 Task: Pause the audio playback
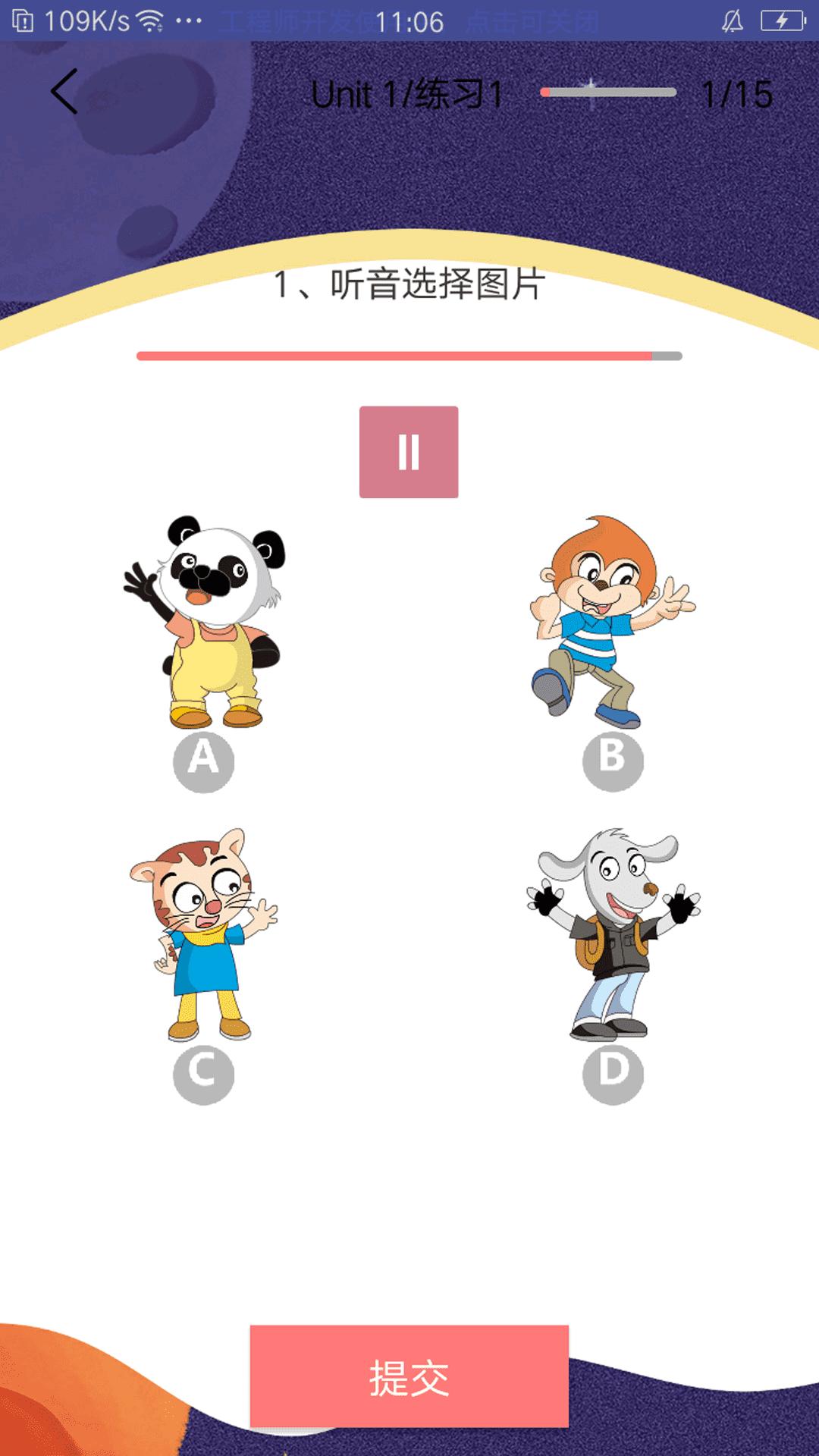(x=409, y=452)
